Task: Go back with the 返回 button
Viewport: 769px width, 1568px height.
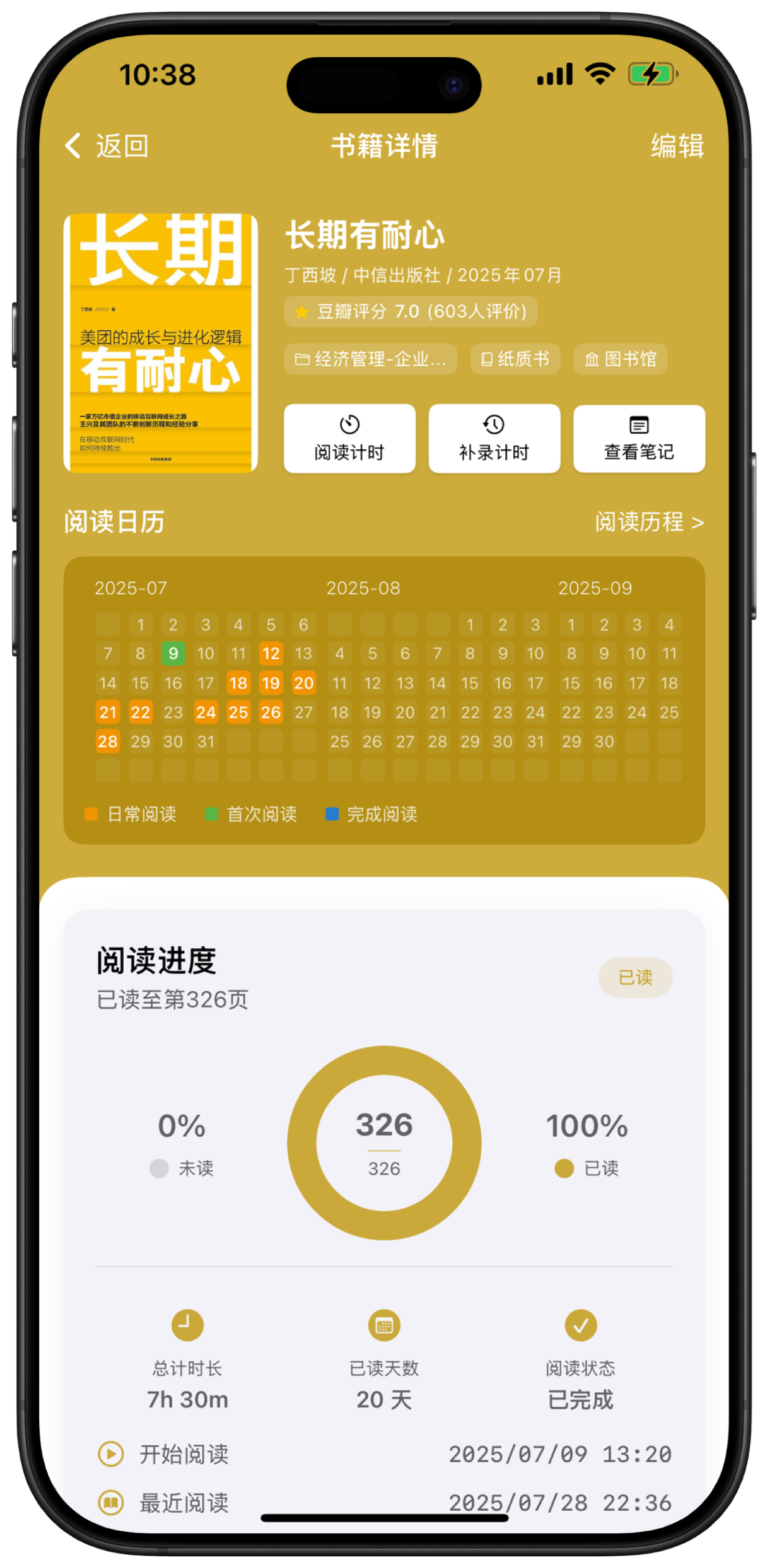Action: click(x=107, y=146)
